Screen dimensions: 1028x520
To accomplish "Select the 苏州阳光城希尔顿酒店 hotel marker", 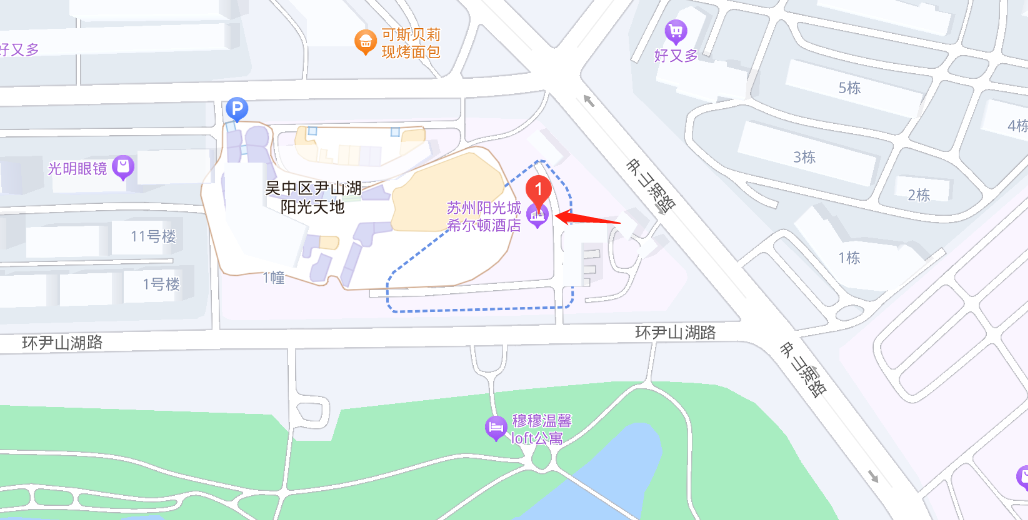I will point(538,216).
